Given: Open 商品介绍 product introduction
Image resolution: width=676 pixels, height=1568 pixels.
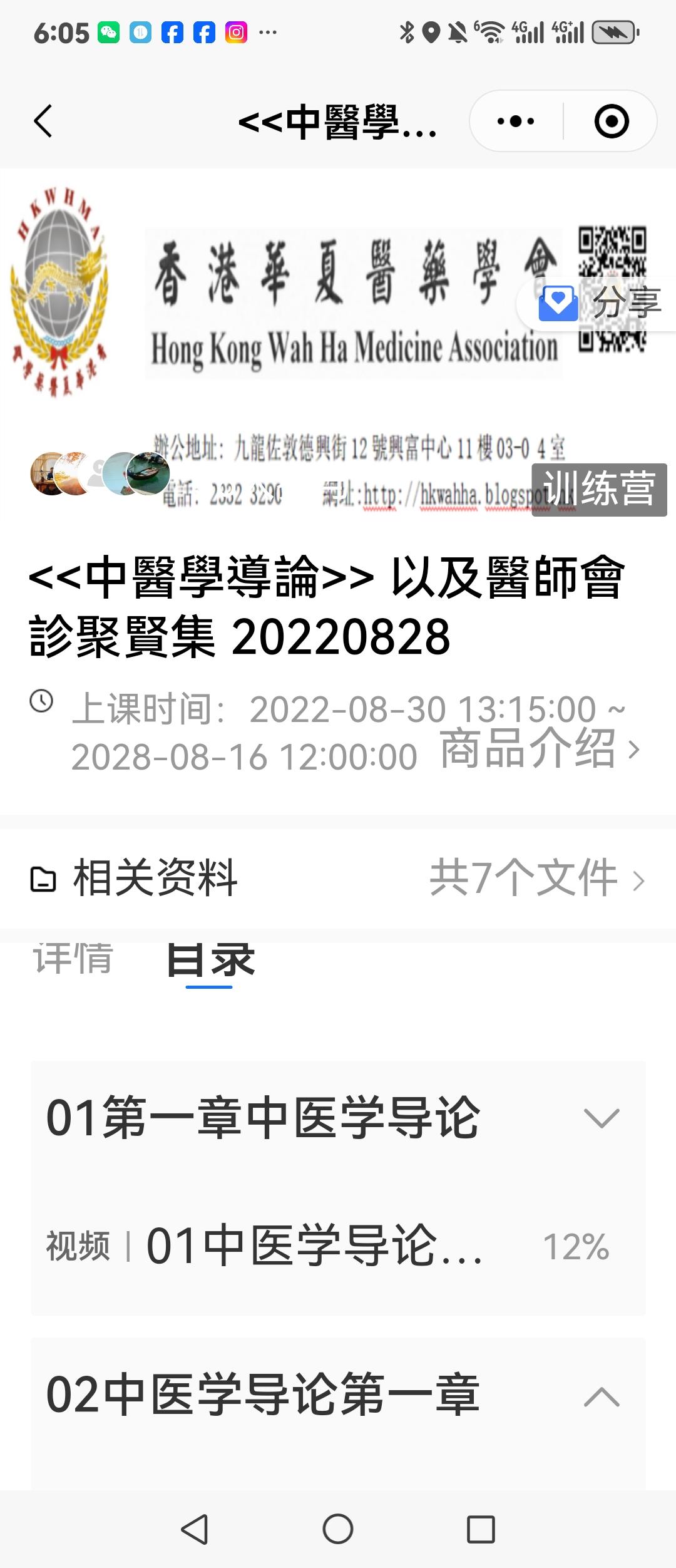Looking at the screenshot, I should (540, 748).
